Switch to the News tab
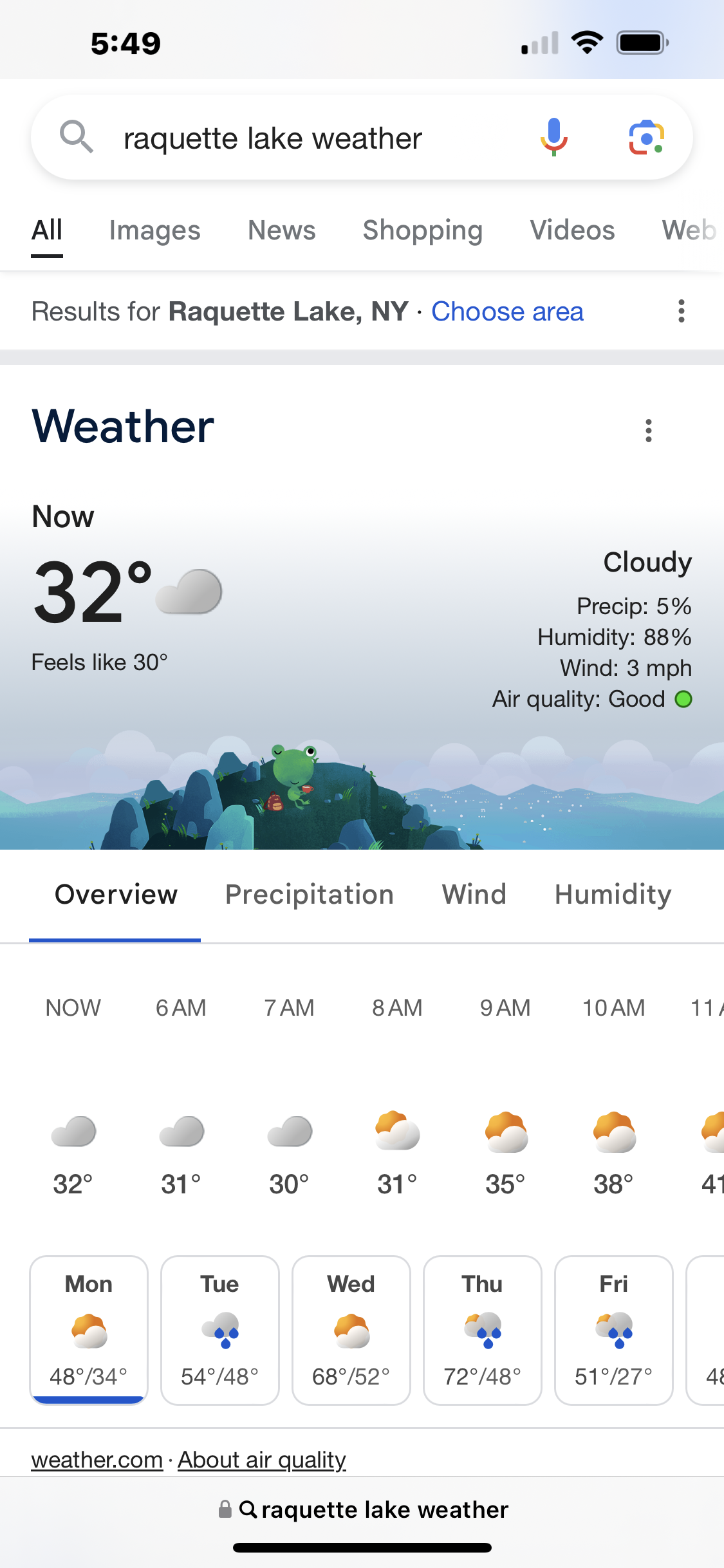The width and height of the screenshot is (724, 1568). coord(282,230)
